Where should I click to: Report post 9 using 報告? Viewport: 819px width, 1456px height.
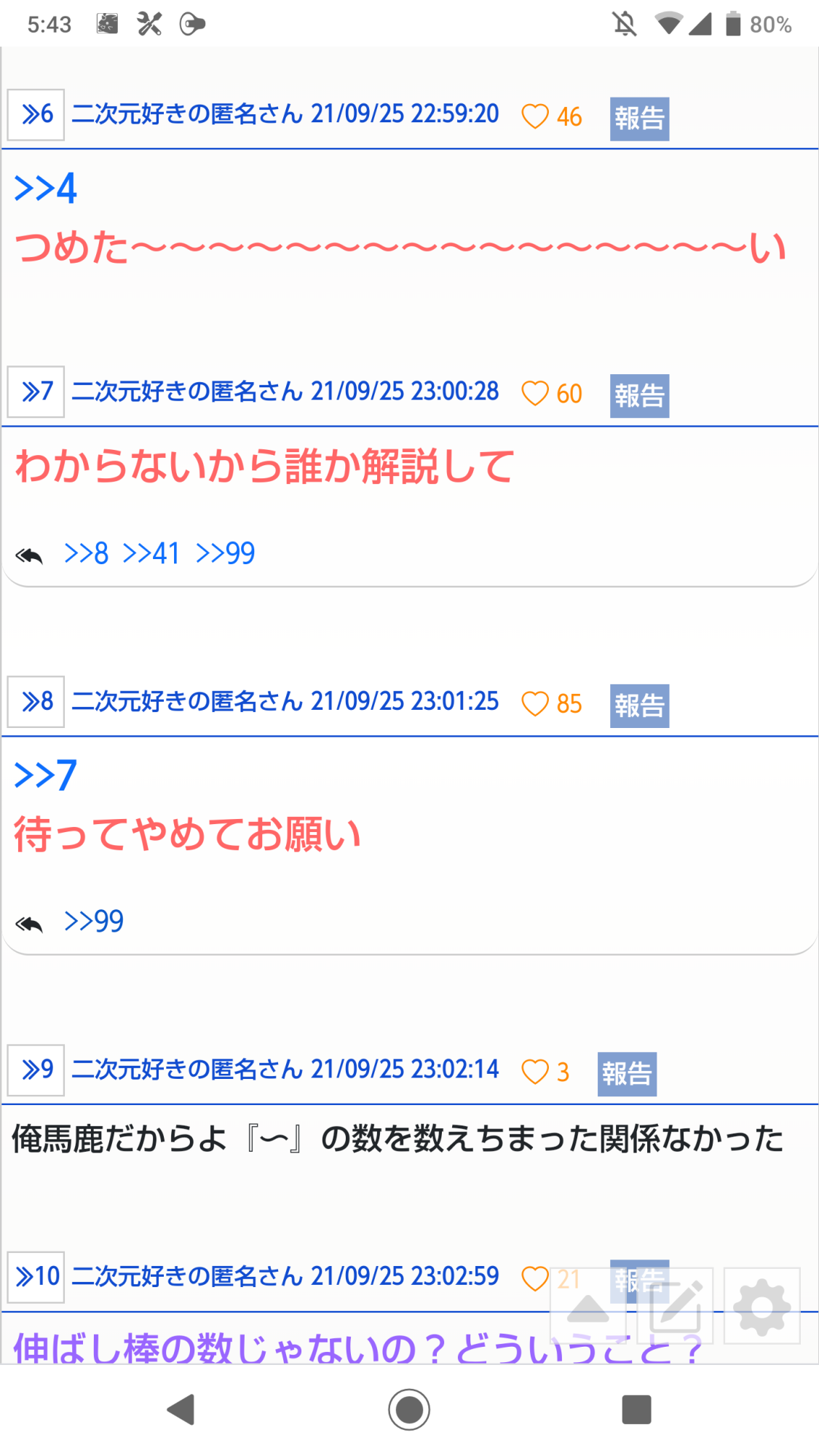627,1075
